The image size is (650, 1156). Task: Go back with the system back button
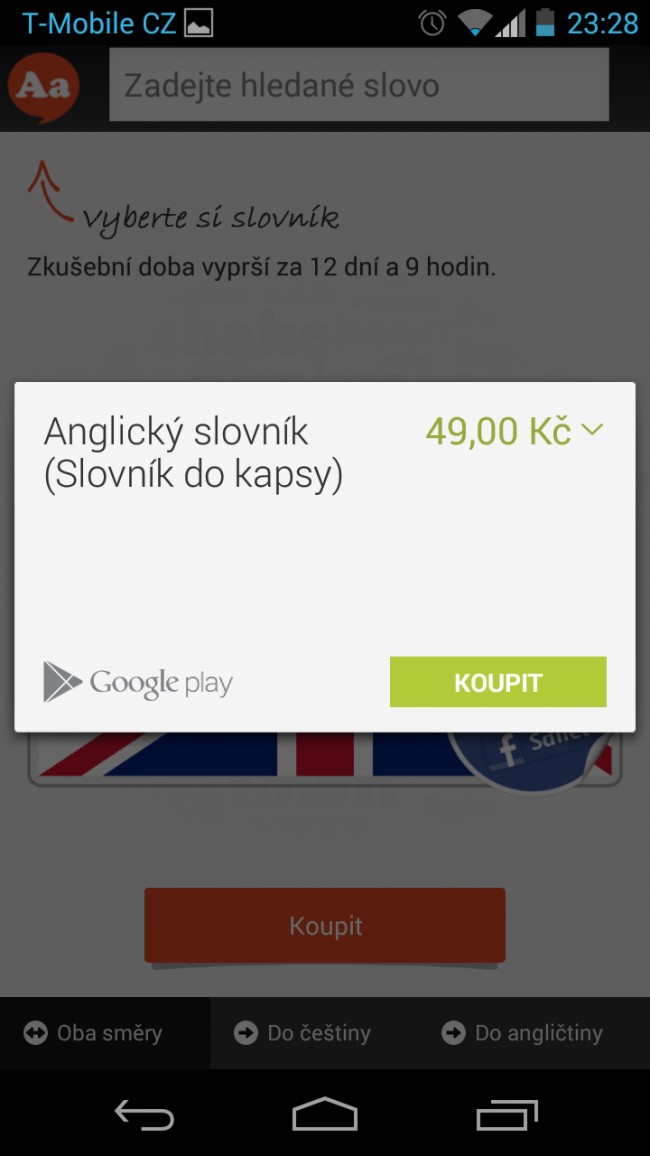pos(143,1112)
